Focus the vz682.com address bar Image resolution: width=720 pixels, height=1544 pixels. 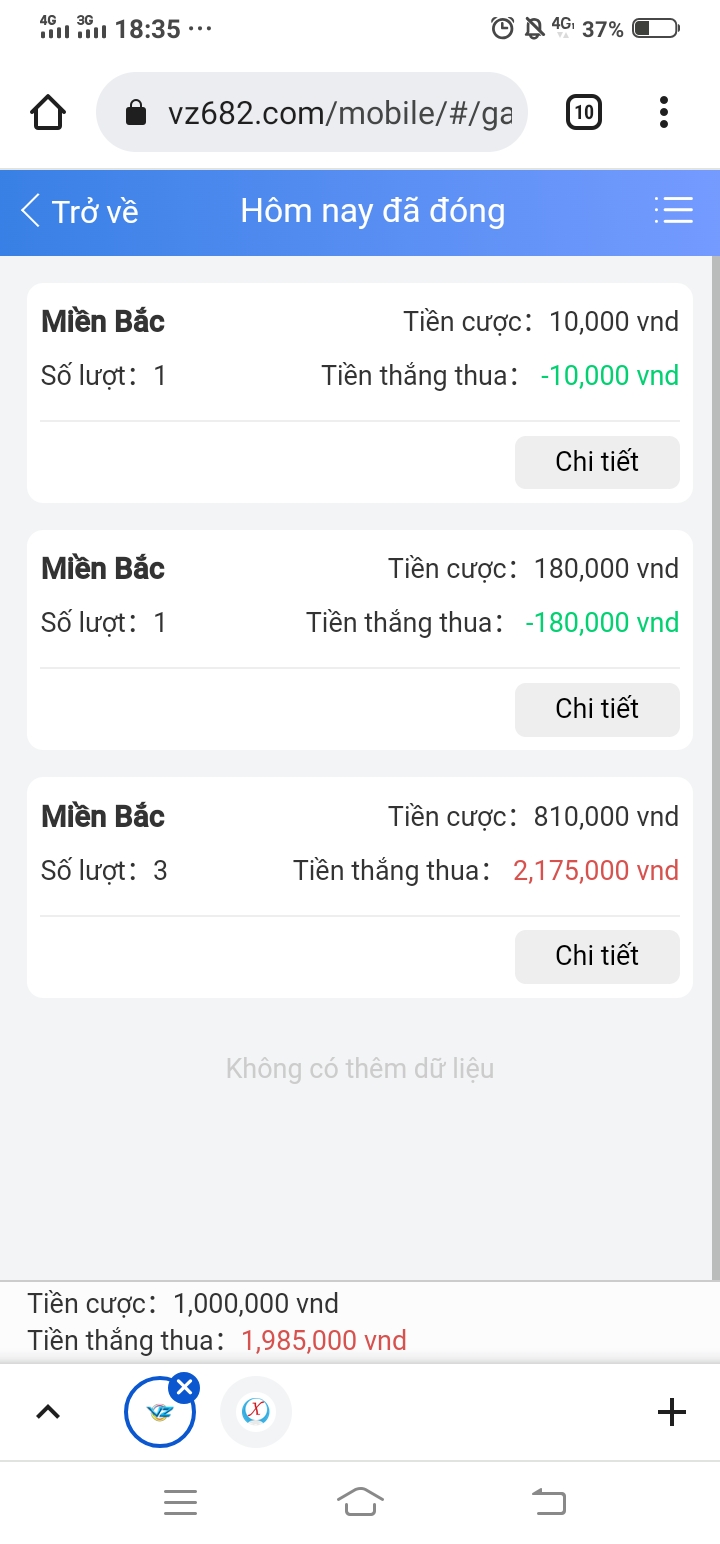tap(320, 112)
